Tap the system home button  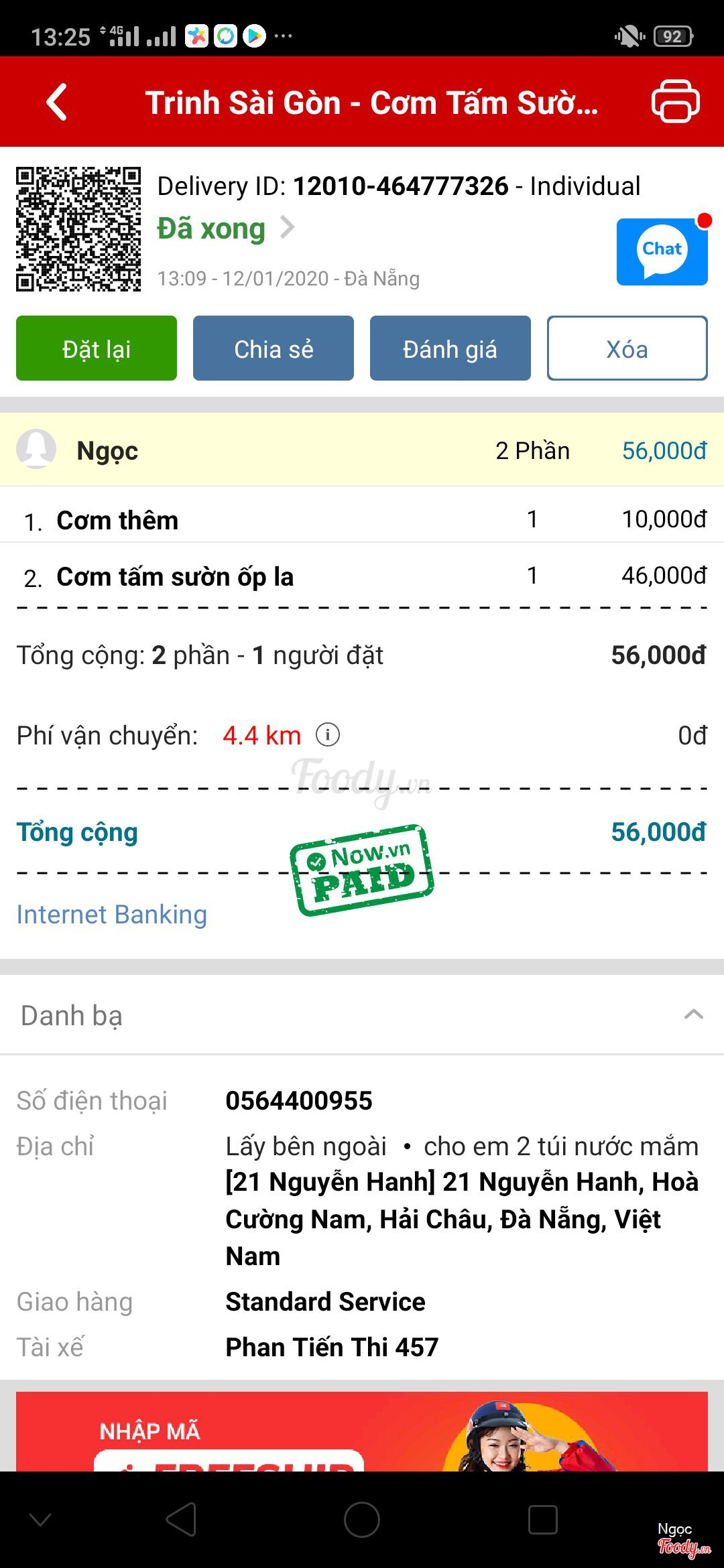click(x=362, y=1520)
